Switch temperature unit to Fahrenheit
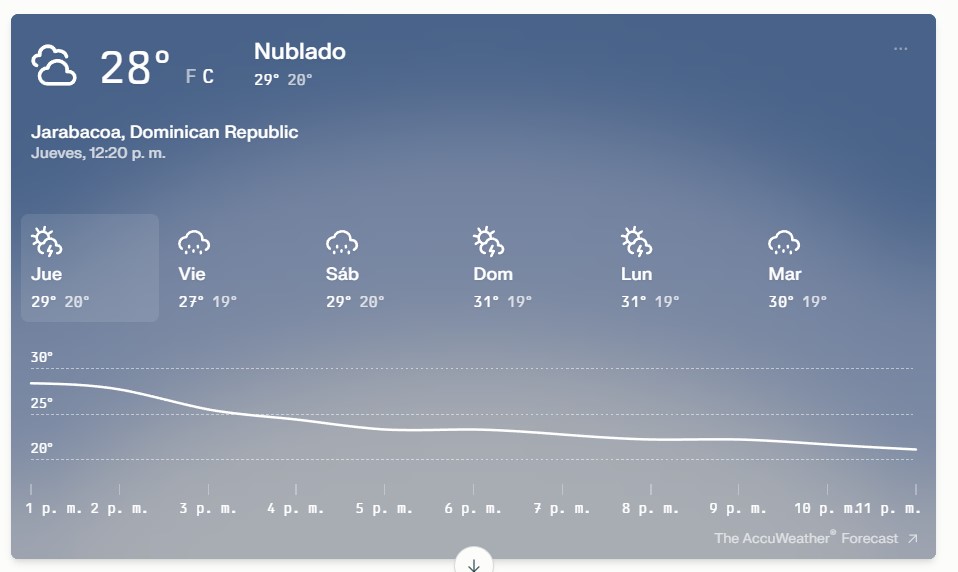The image size is (958, 572). [x=190, y=77]
